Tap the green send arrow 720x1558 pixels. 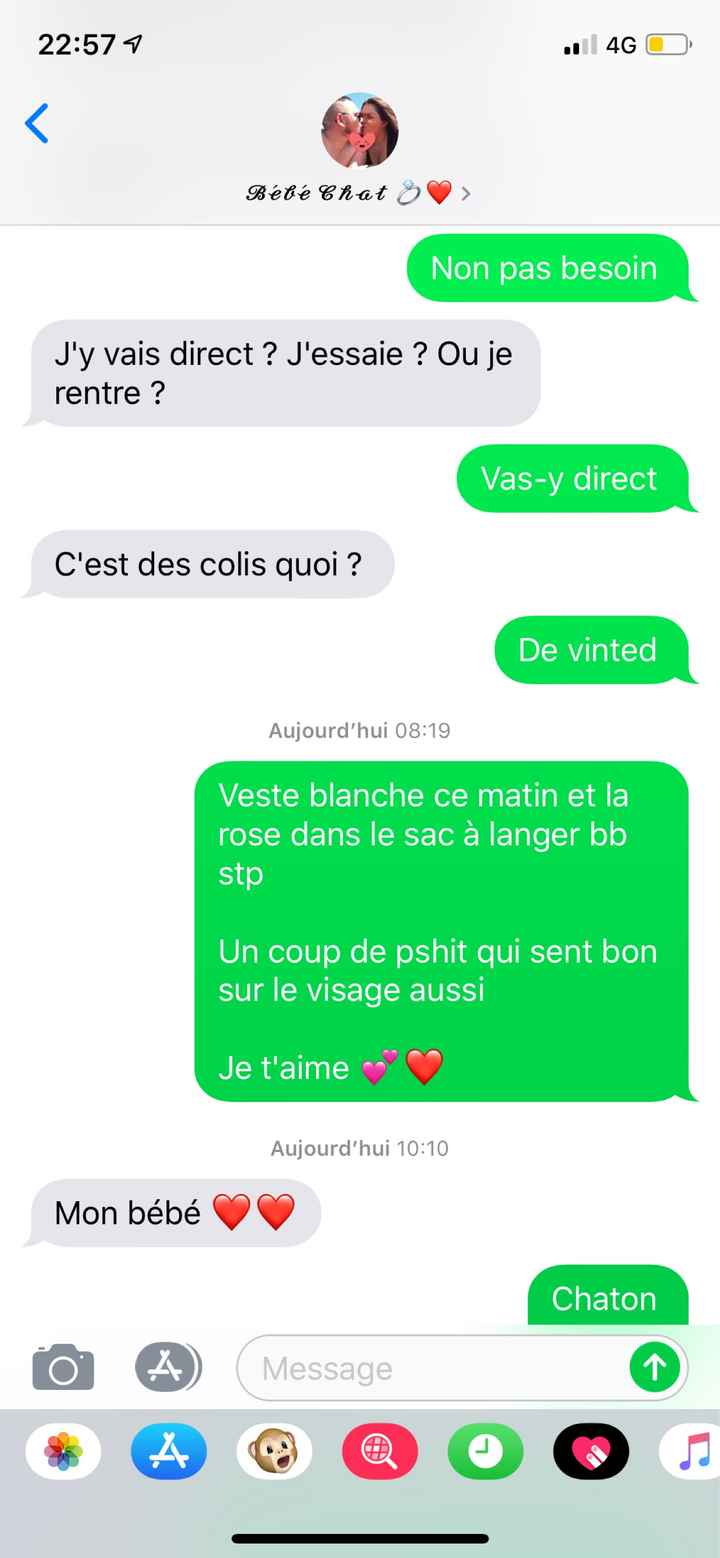coord(655,1367)
